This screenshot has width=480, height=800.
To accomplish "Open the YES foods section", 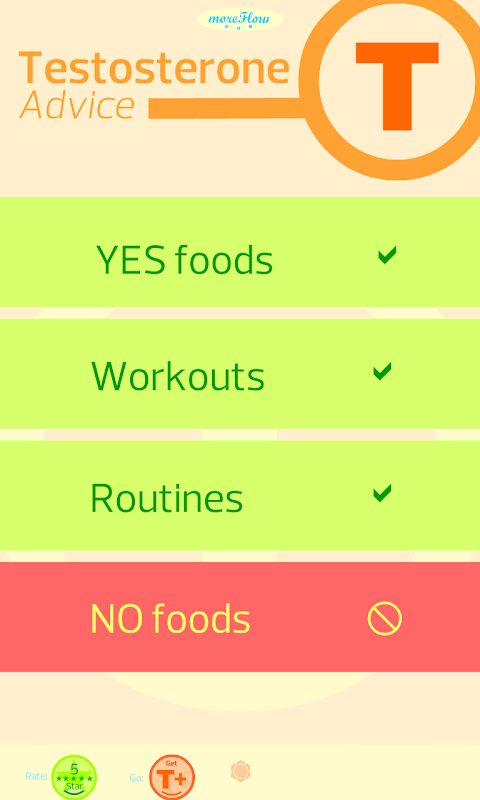I will click(x=240, y=252).
